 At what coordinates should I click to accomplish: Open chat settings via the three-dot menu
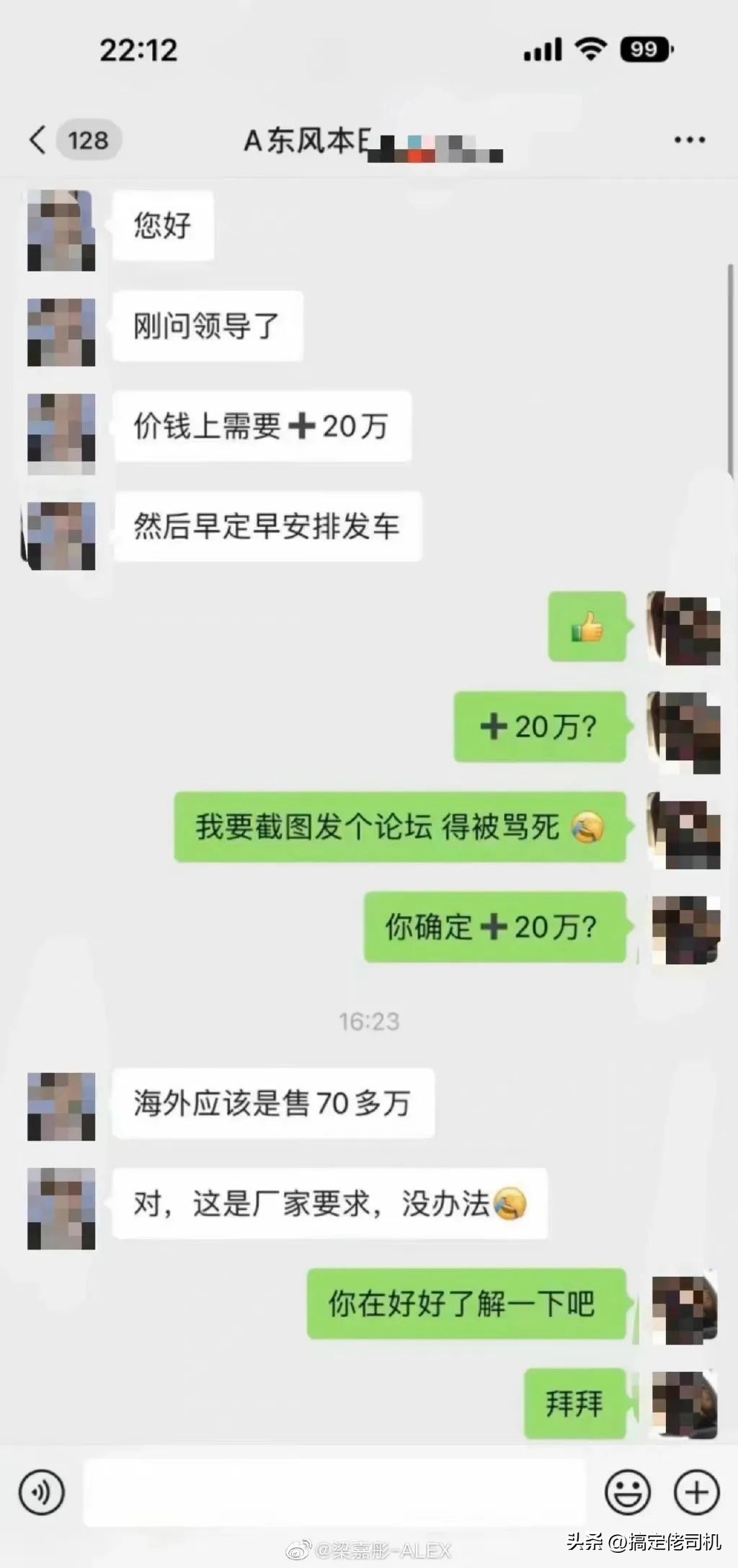tap(690, 139)
